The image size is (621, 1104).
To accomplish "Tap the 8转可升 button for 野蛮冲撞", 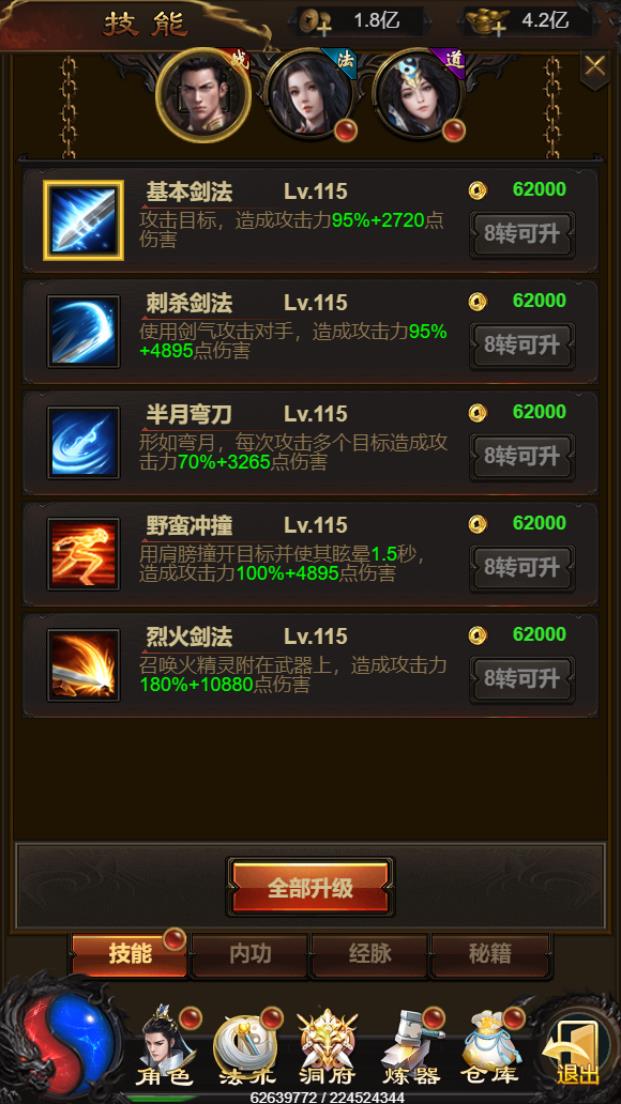I will click(x=521, y=568).
